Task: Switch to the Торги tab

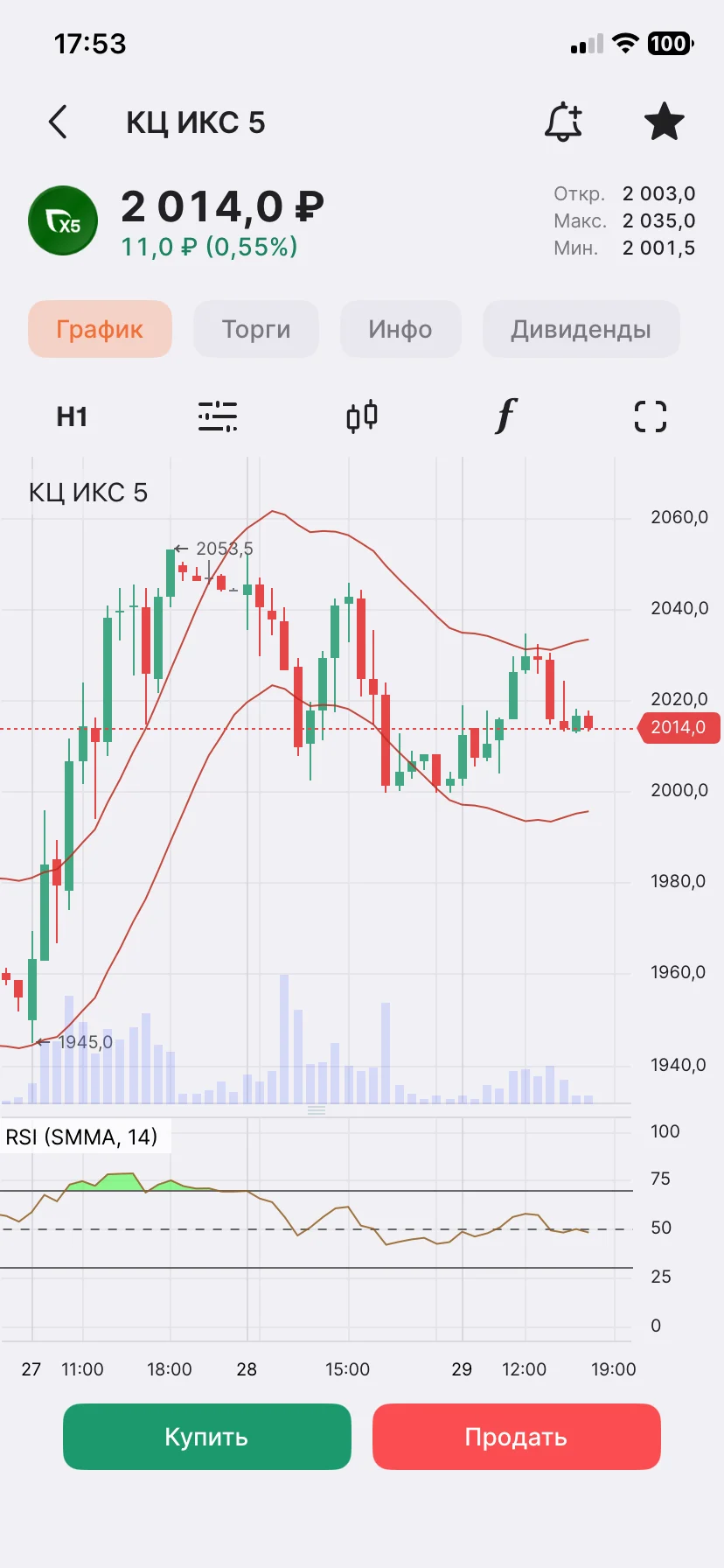Action: [256, 329]
